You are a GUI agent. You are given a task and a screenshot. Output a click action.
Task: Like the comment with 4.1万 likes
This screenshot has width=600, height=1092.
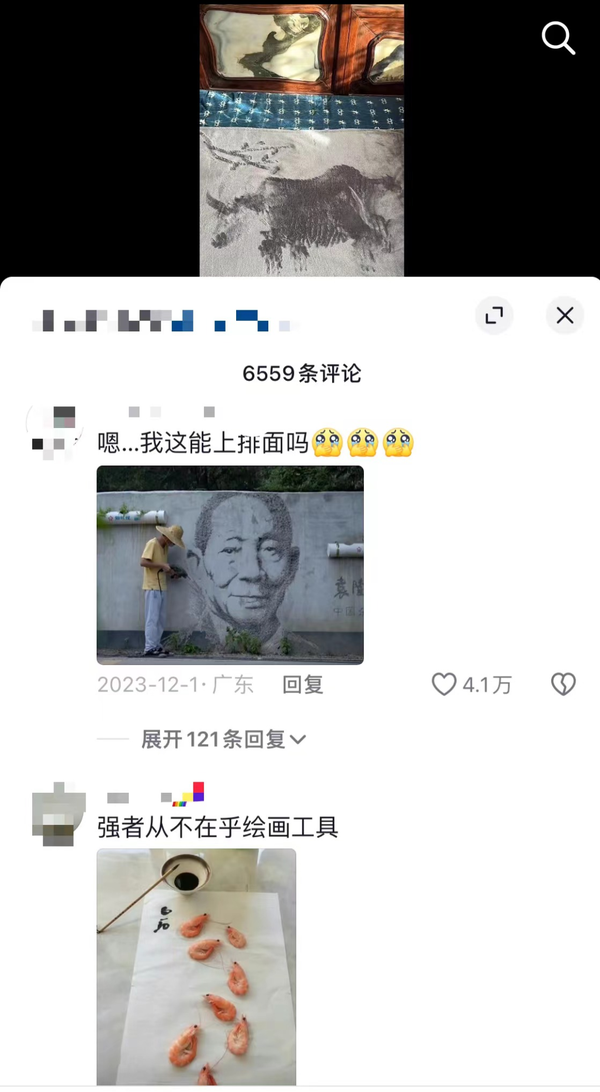[444, 685]
